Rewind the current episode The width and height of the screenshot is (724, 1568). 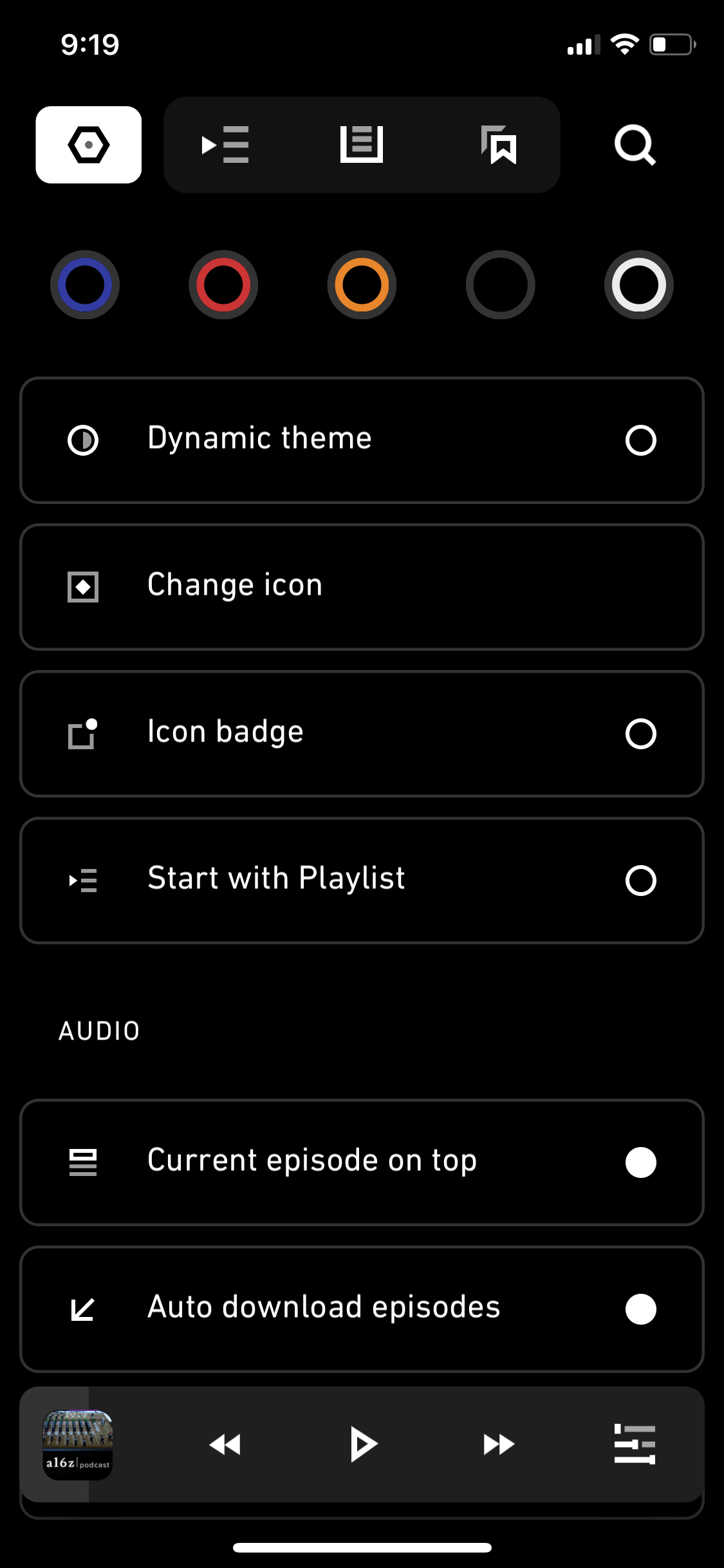225,1444
